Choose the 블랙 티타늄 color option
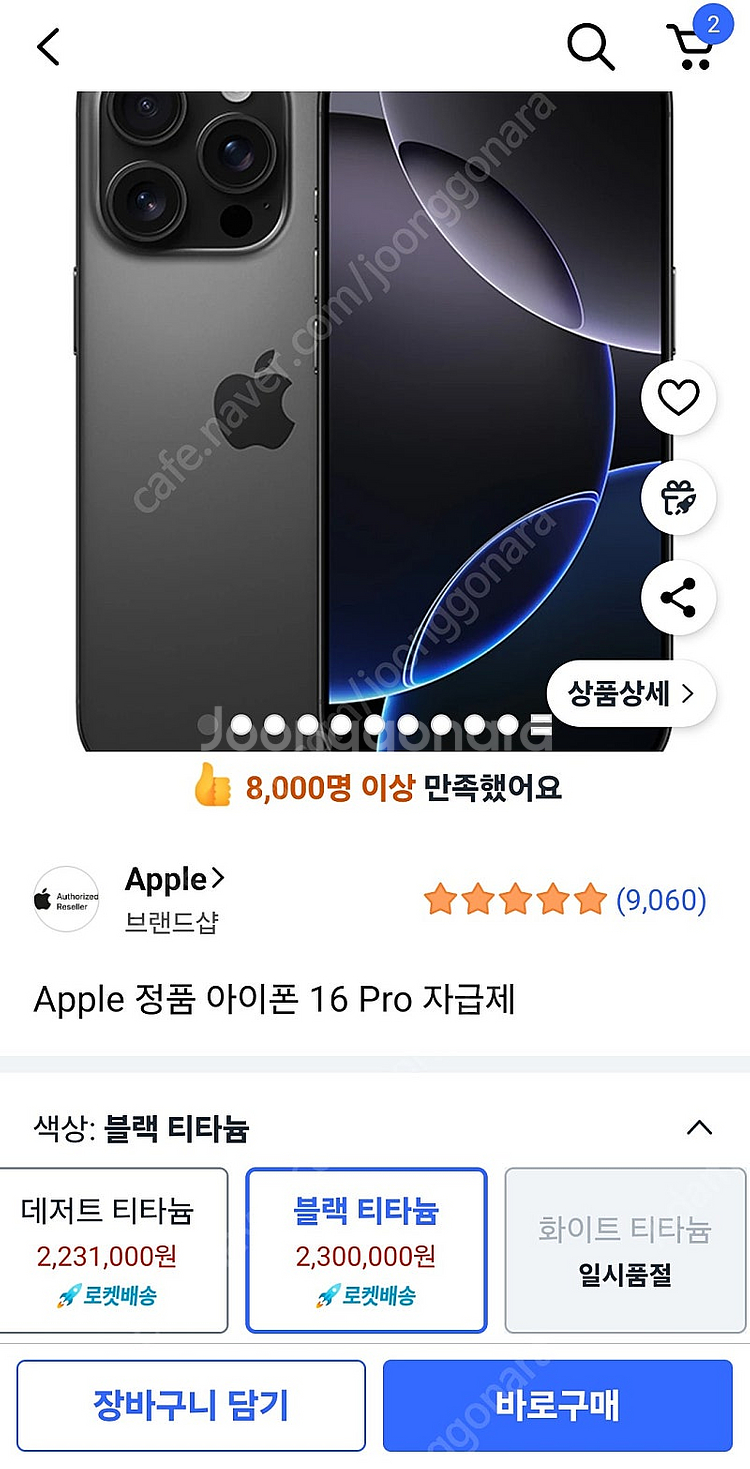Image resolution: width=750 pixels, height=1469 pixels. [366, 1250]
